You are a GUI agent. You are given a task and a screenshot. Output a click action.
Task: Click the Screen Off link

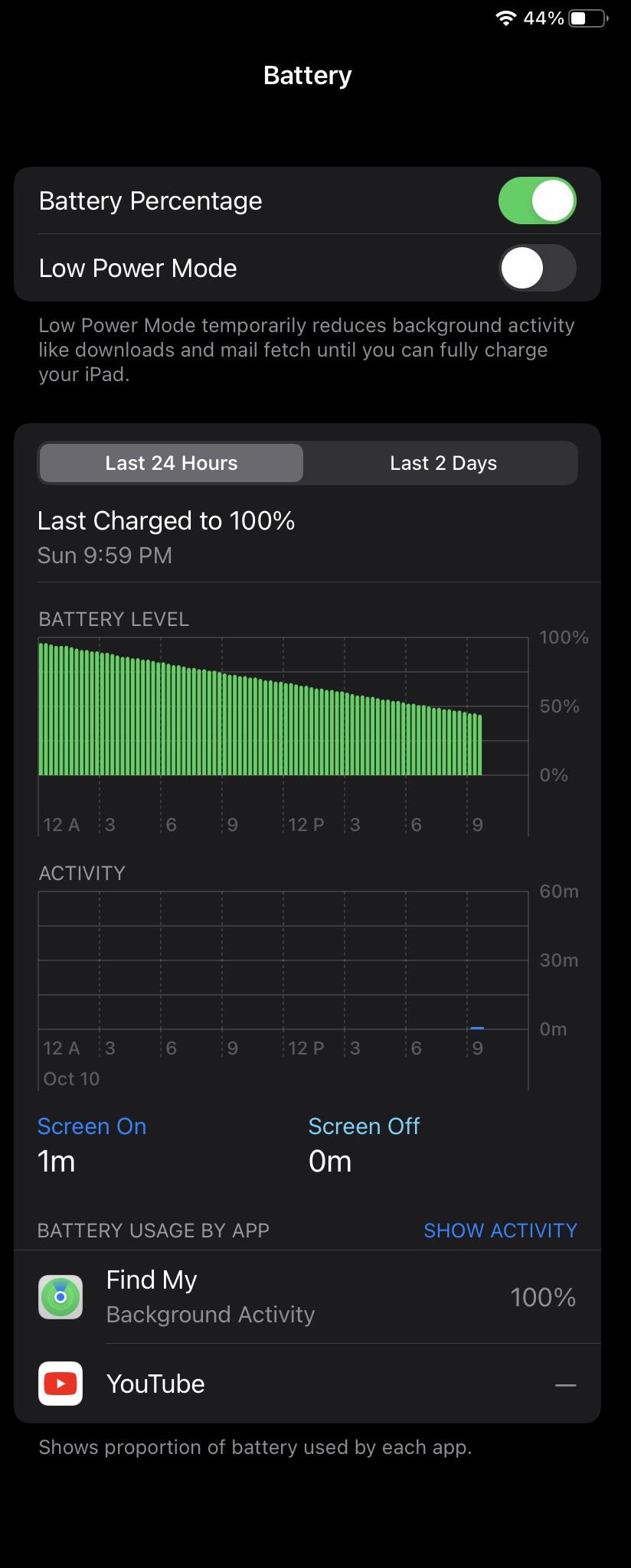[364, 1126]
